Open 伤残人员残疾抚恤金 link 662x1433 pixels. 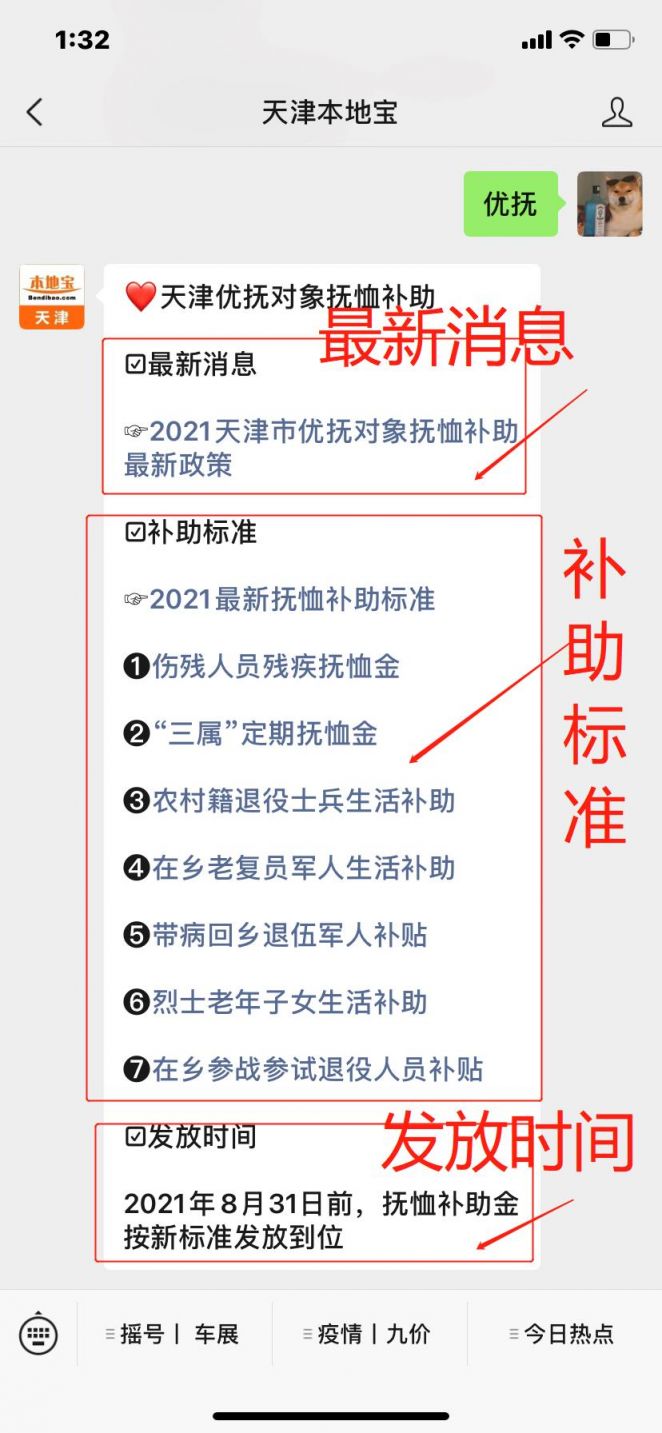(x=262, y=666)
